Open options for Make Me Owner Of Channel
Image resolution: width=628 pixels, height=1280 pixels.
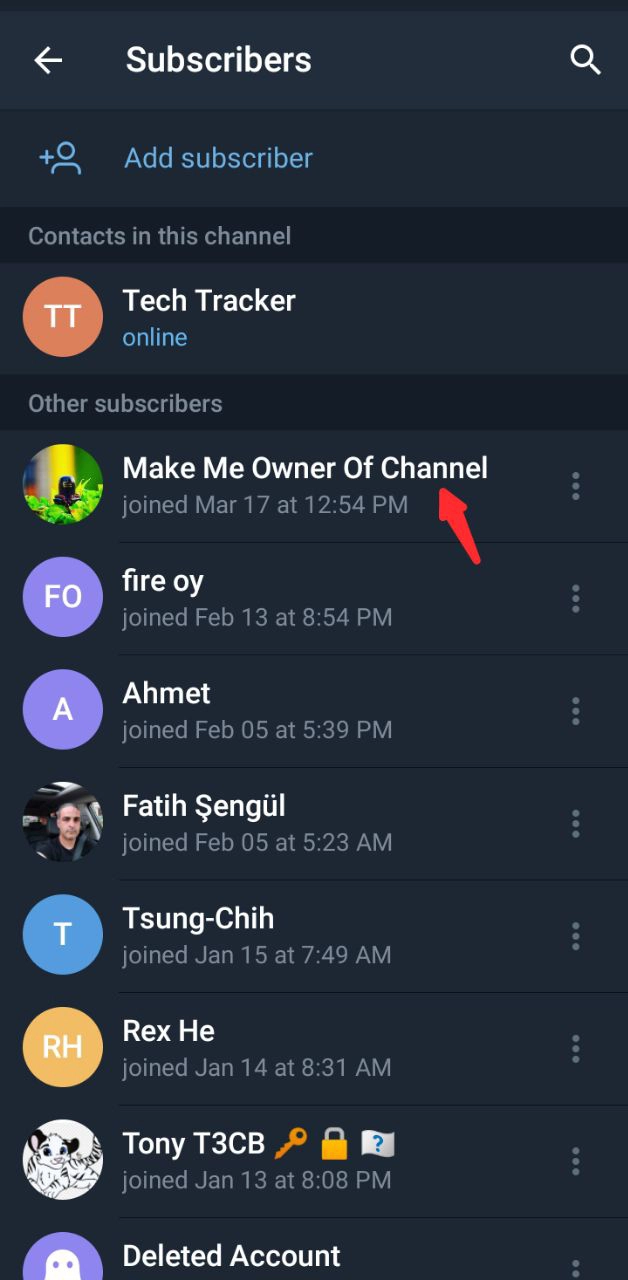pos(575,486)
